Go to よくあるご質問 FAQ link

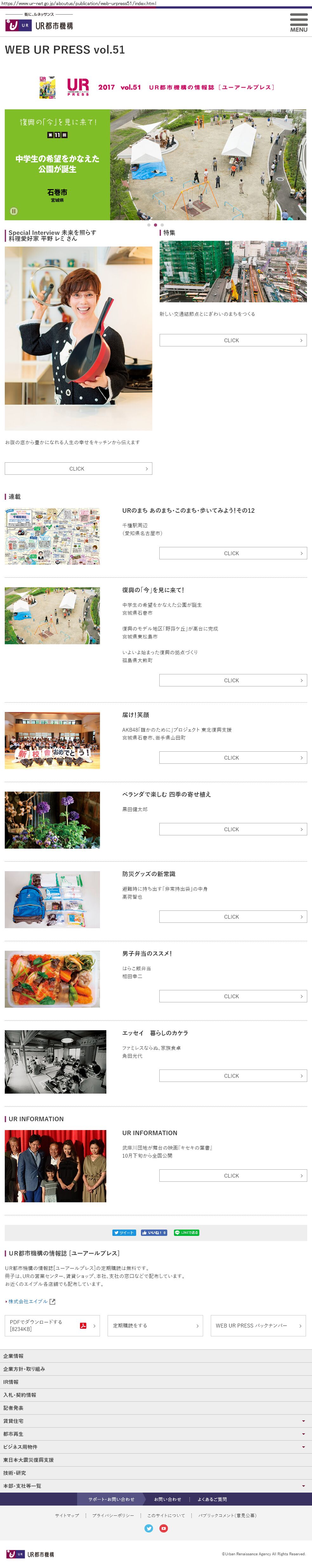coord(212,1499)
